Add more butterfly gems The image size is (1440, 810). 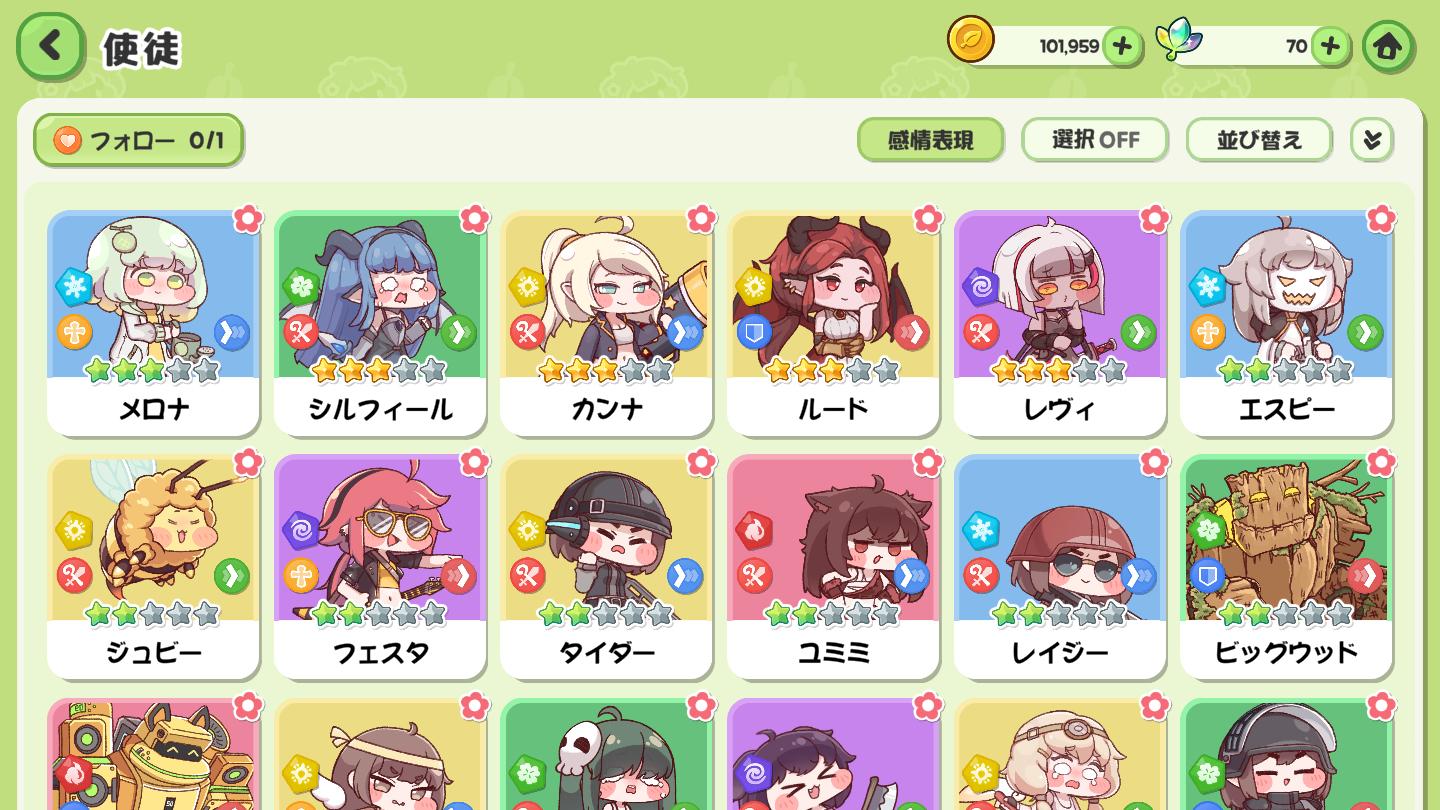click(x=1329, y=46)
